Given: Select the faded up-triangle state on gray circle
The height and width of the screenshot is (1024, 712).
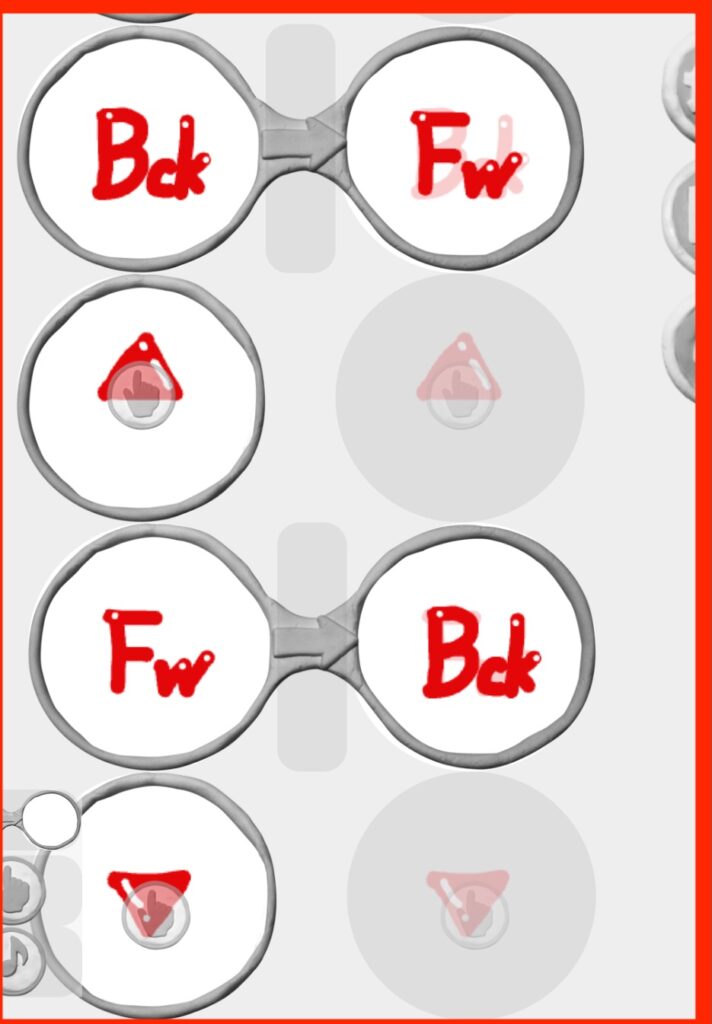Looking at the screenshot, I should [460, 397].
